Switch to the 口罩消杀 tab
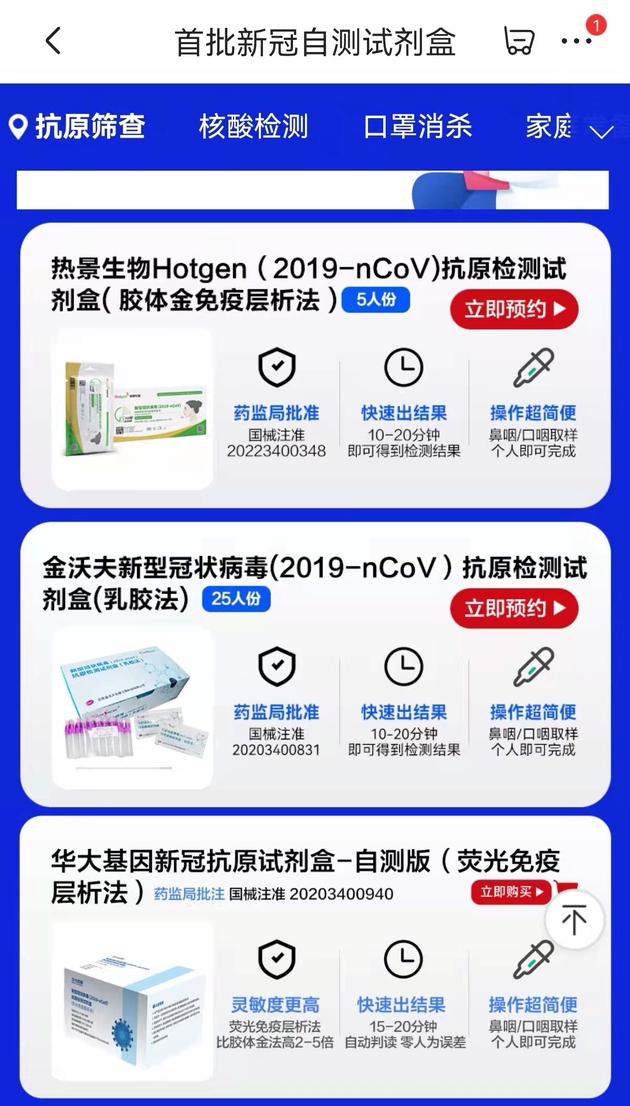The image size is (630, 1106). 417,127
